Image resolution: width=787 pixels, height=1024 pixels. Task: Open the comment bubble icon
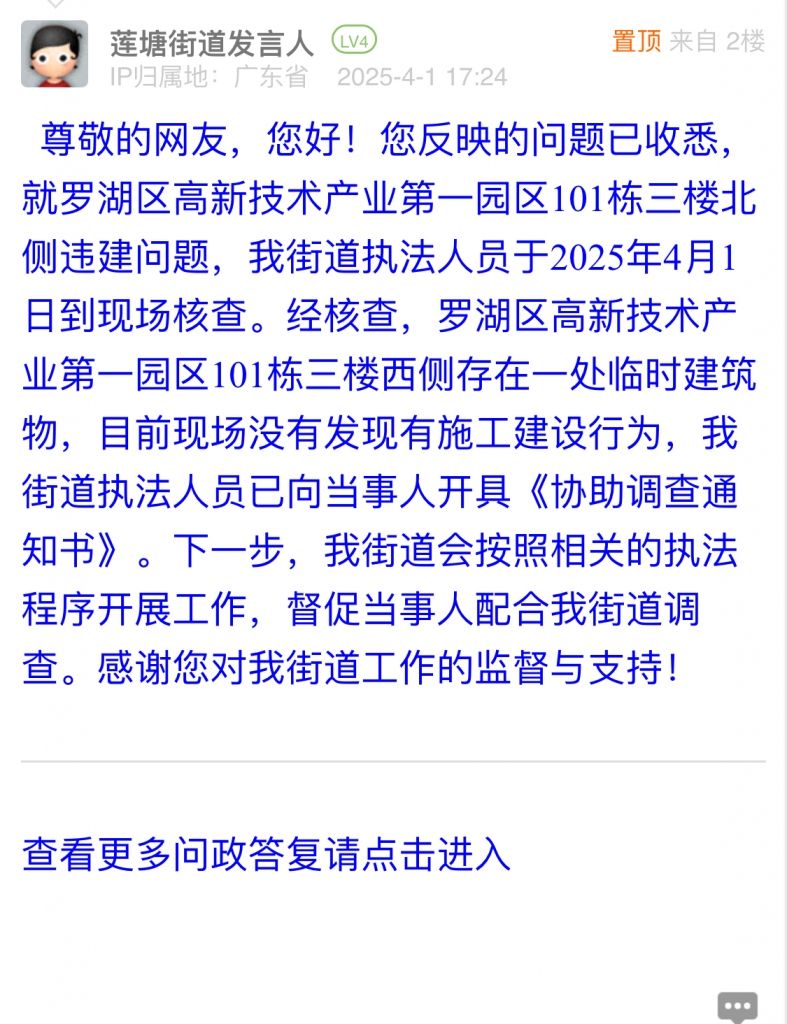pos(738,1006)
